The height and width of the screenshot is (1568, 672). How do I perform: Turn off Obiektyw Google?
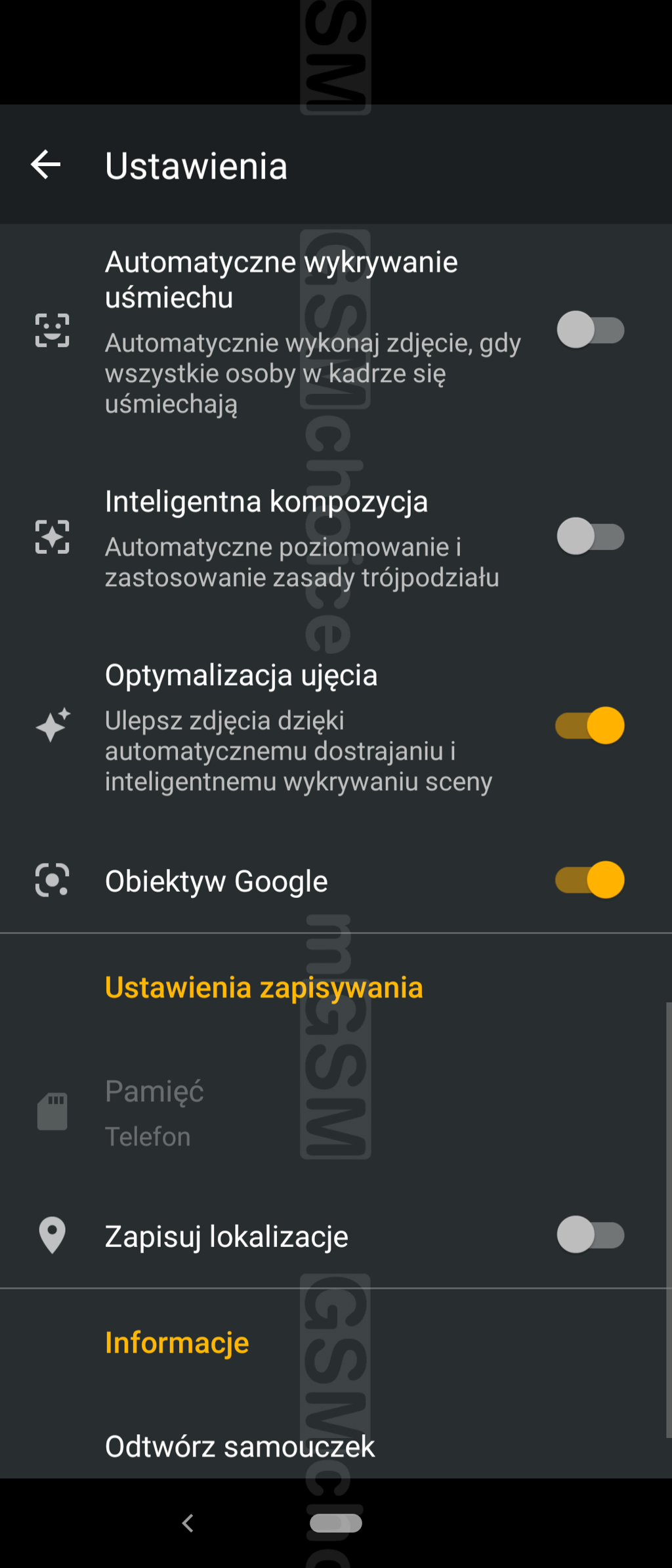[x=590, y=880]
